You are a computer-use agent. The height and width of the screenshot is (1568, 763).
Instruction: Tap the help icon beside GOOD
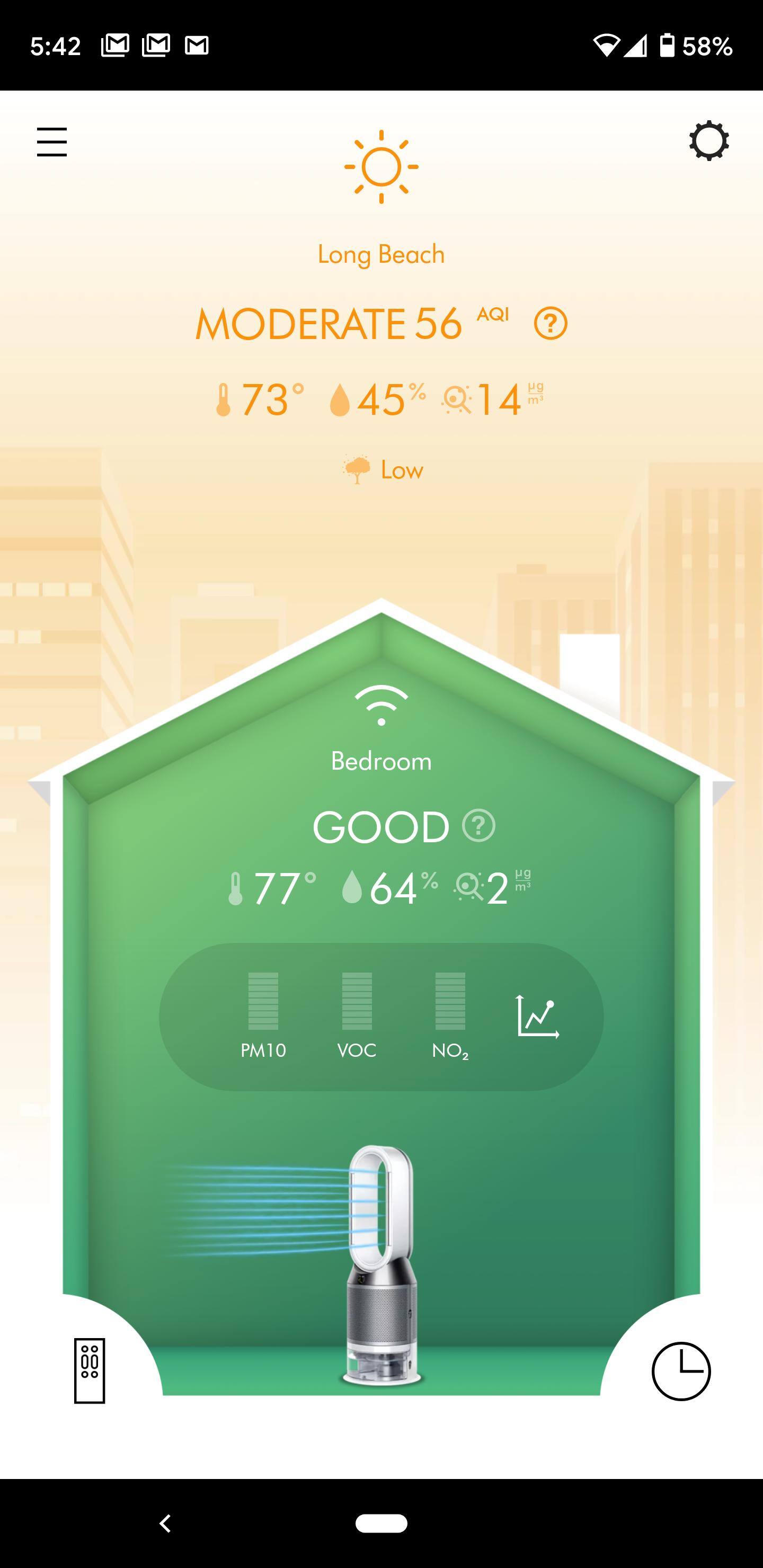tap(478, 826)
